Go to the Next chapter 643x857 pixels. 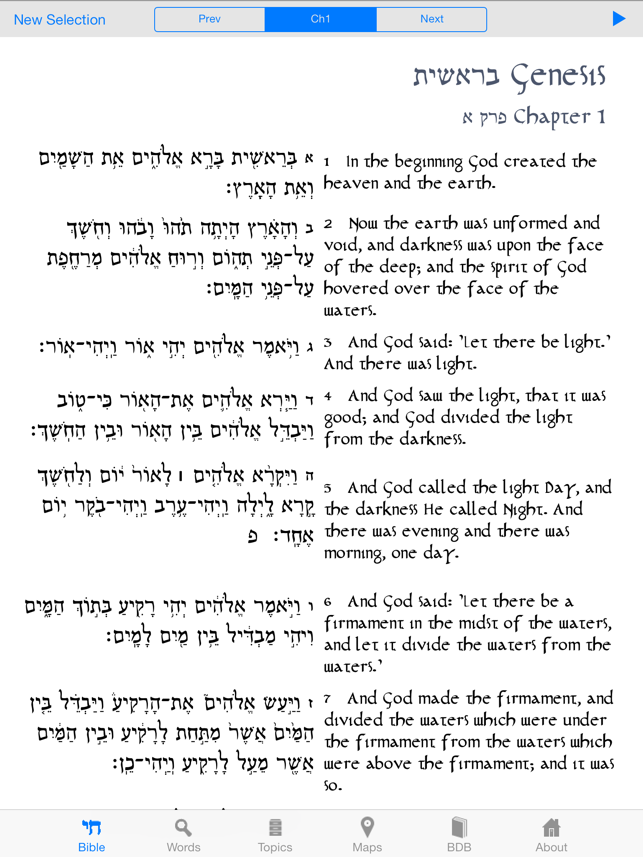click(x=431, y=19)
